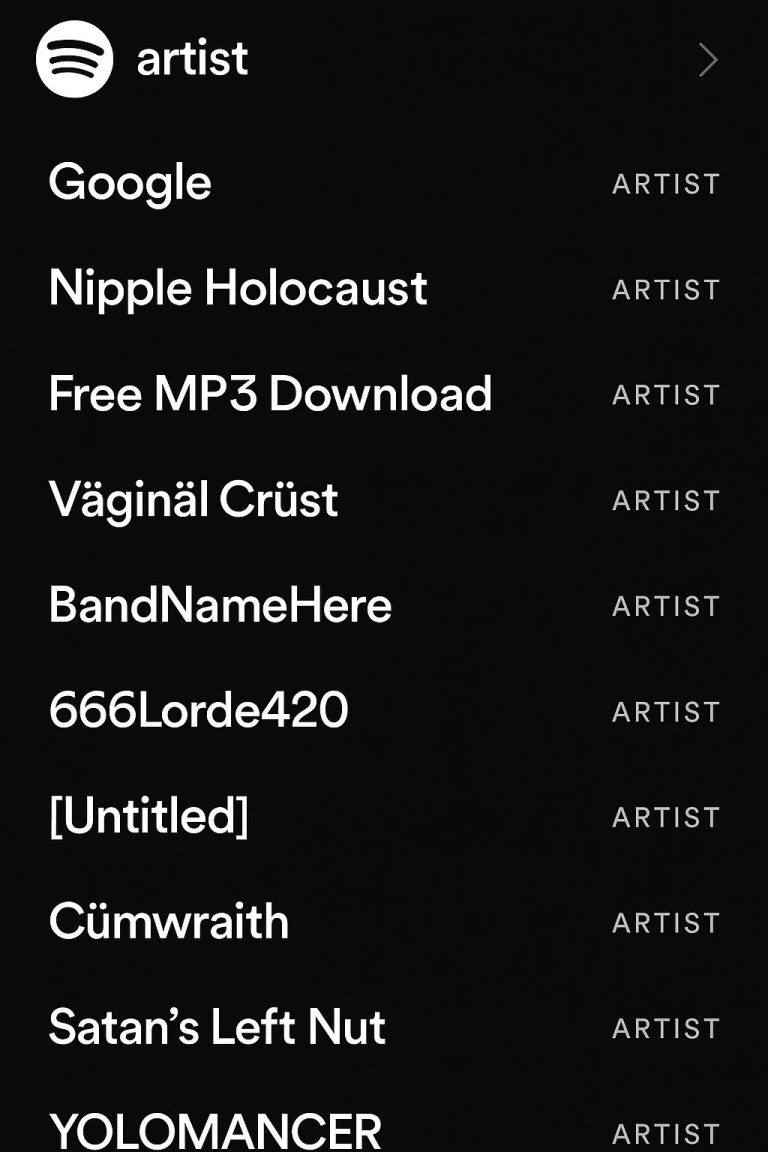
Task: Click ARTIST tag beside YOLOMANCER
Action: click(665, 1134)
